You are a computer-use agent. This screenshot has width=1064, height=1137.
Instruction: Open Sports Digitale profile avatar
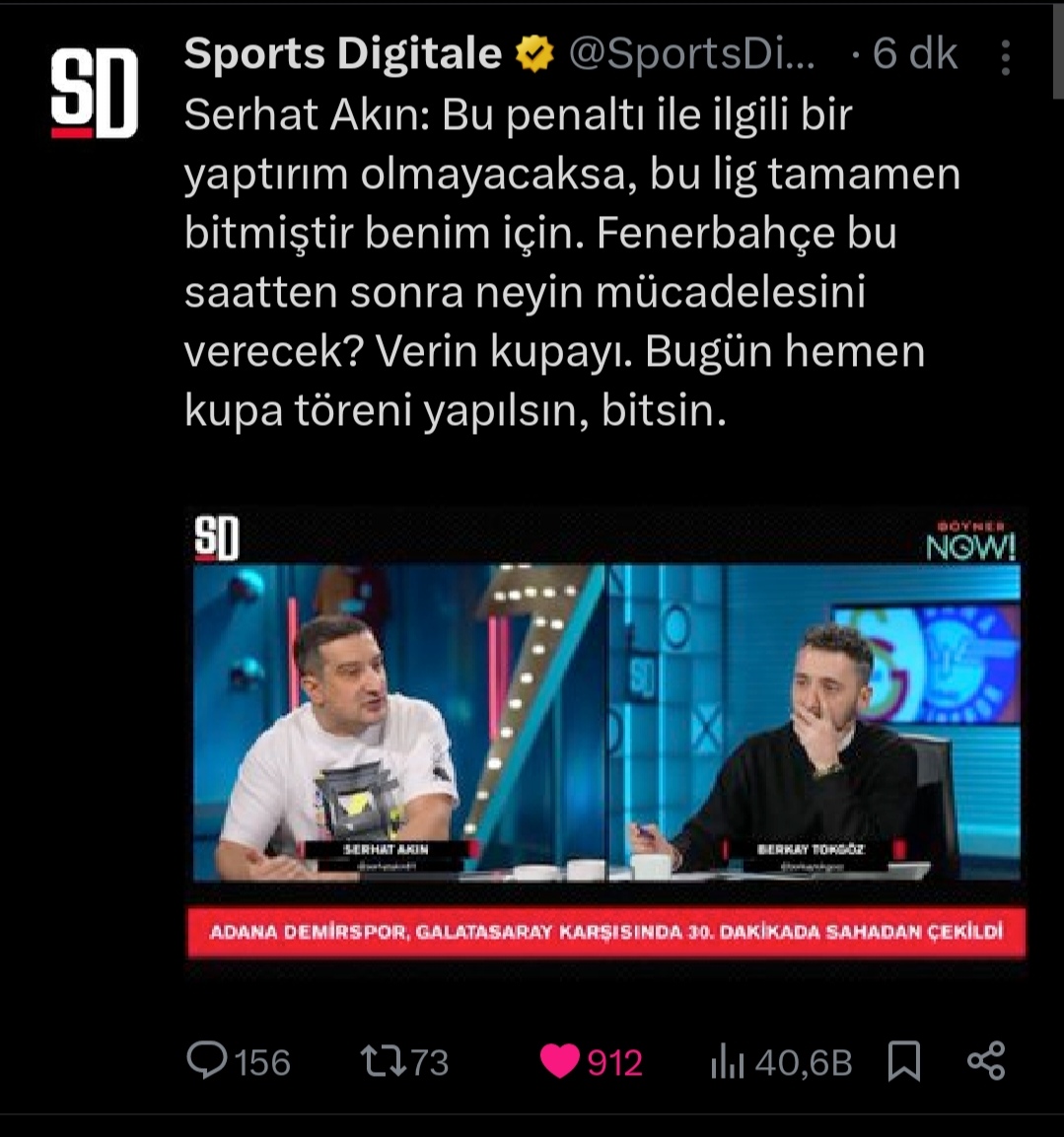pos(94,94)
